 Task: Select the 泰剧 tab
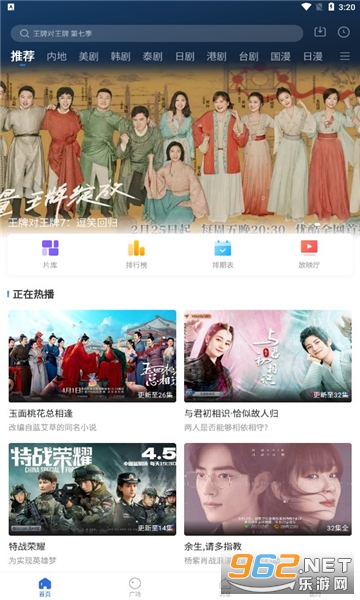coord(153,56)
